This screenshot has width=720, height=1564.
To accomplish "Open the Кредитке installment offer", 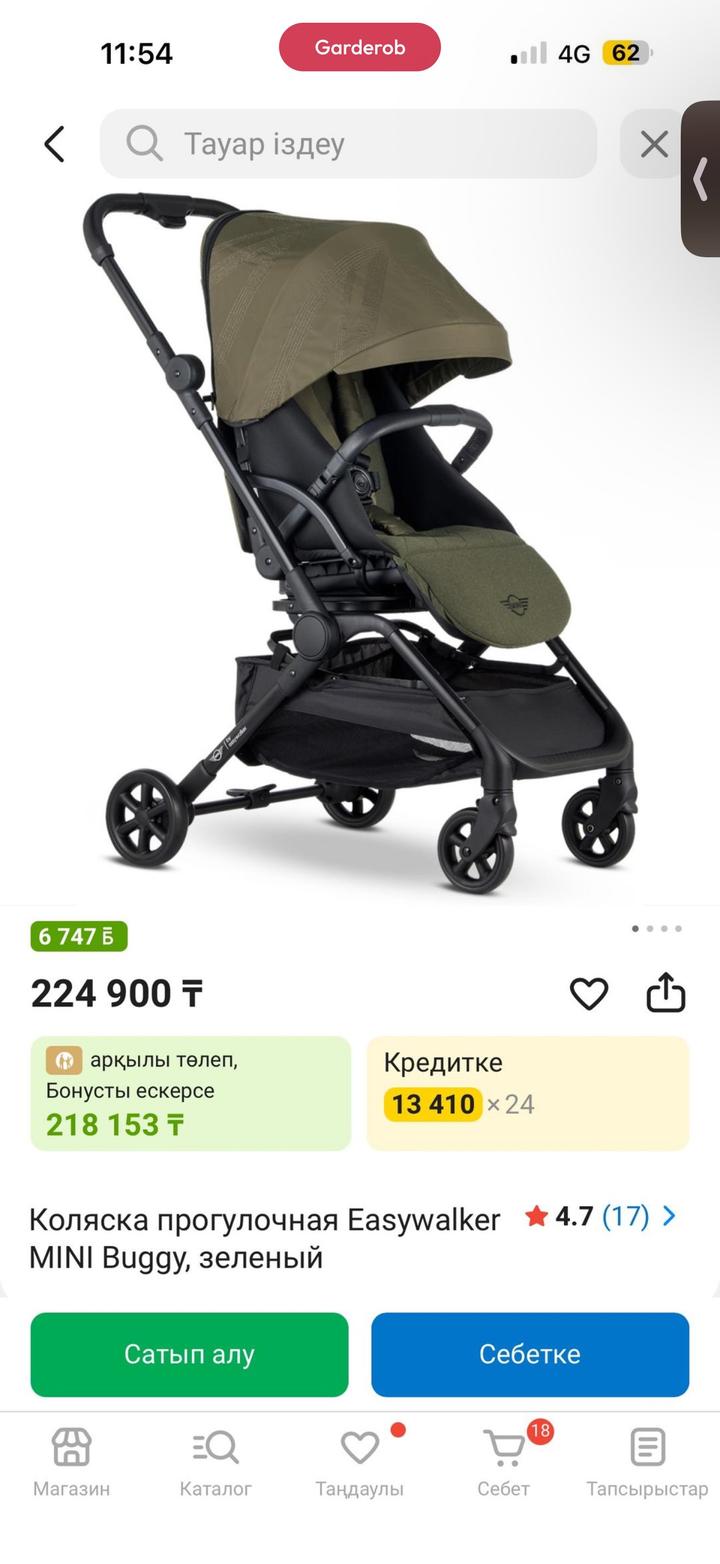I will coord(527,1093).
